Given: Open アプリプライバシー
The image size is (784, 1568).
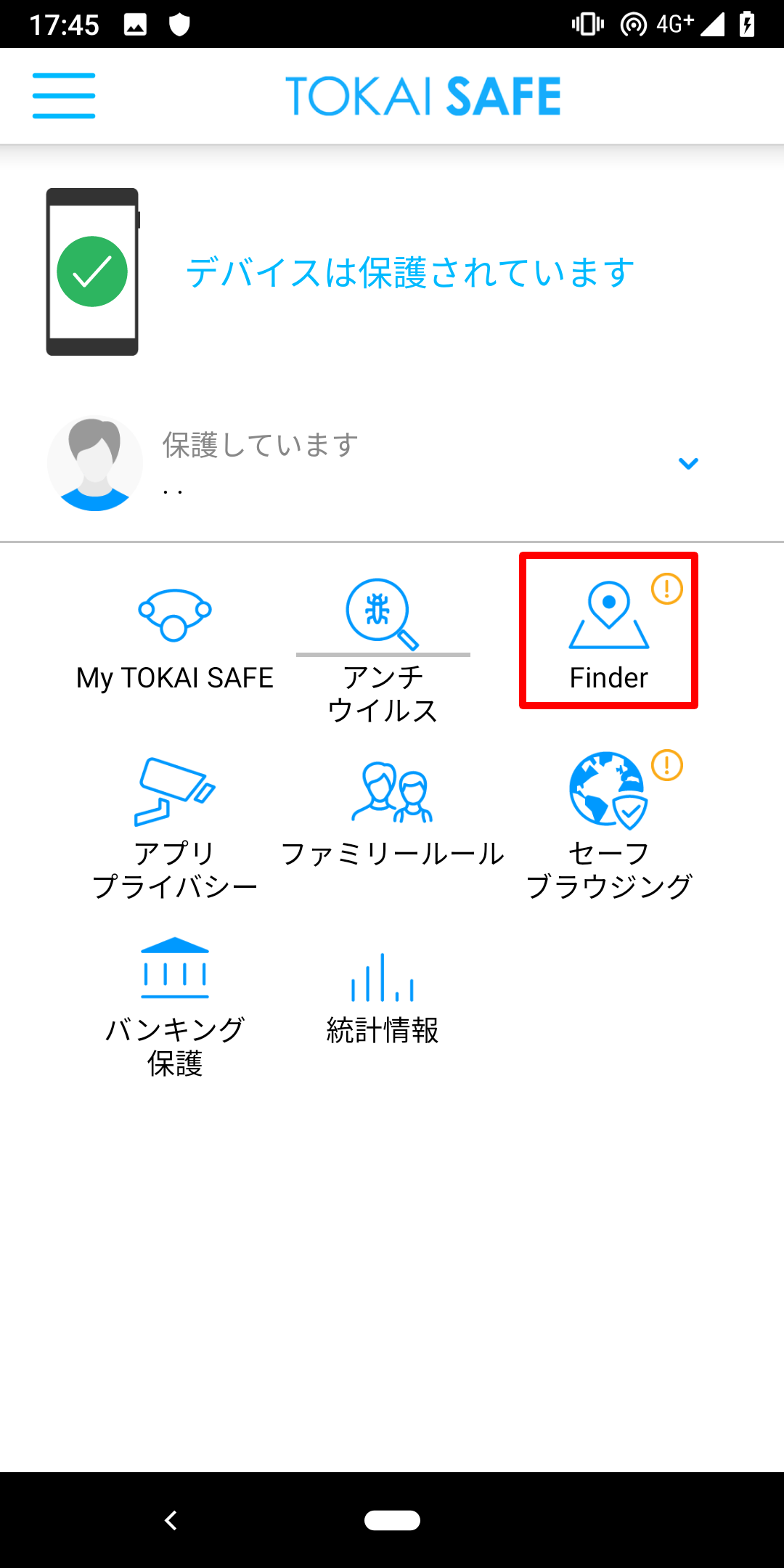Looking at the screenshot, I should click(x=174, y=828).
